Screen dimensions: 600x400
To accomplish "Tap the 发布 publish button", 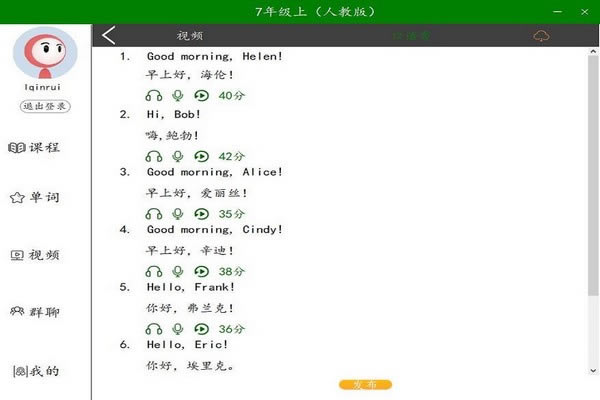I will 365,384.
